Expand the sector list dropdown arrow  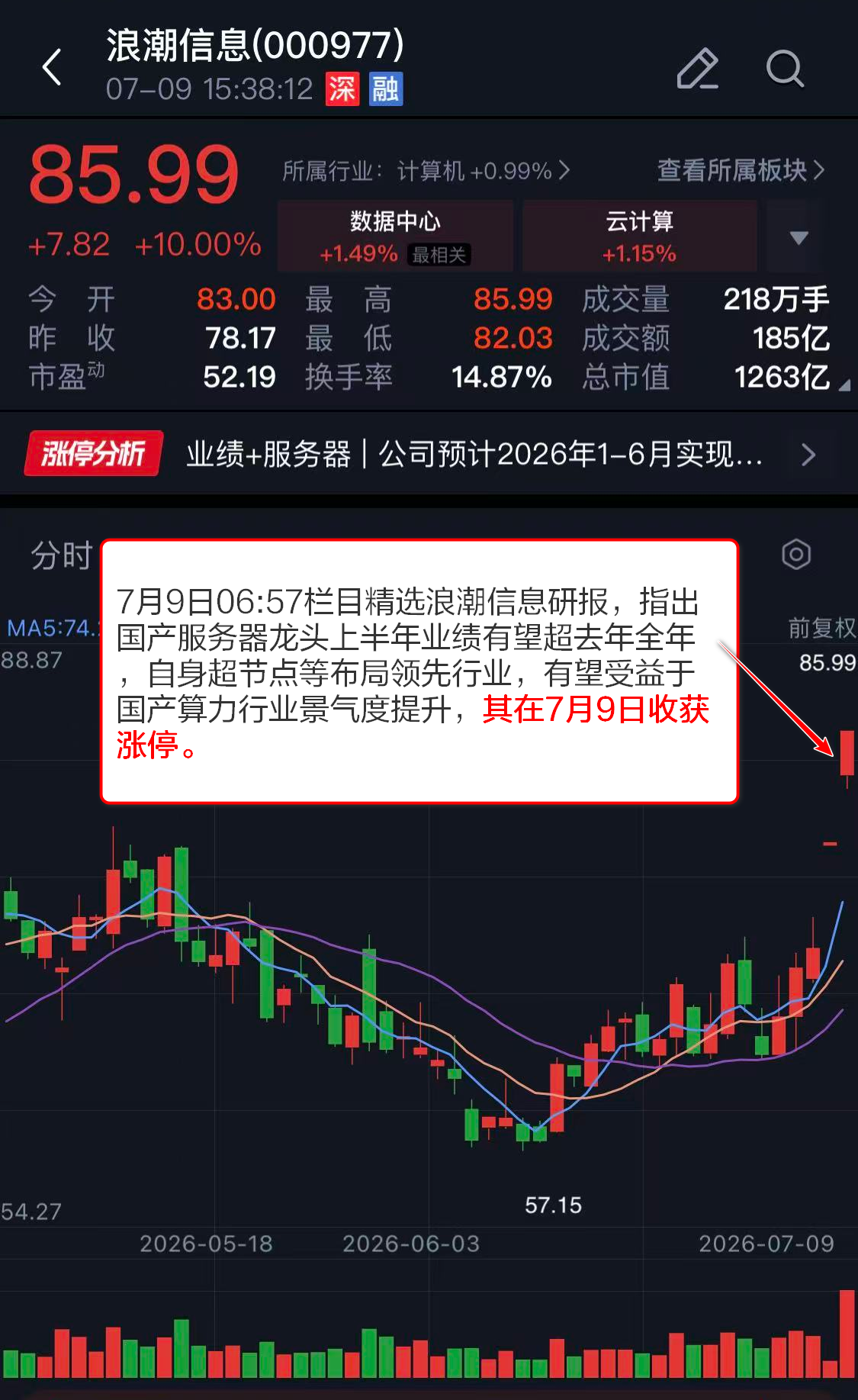tap(799, 237)
